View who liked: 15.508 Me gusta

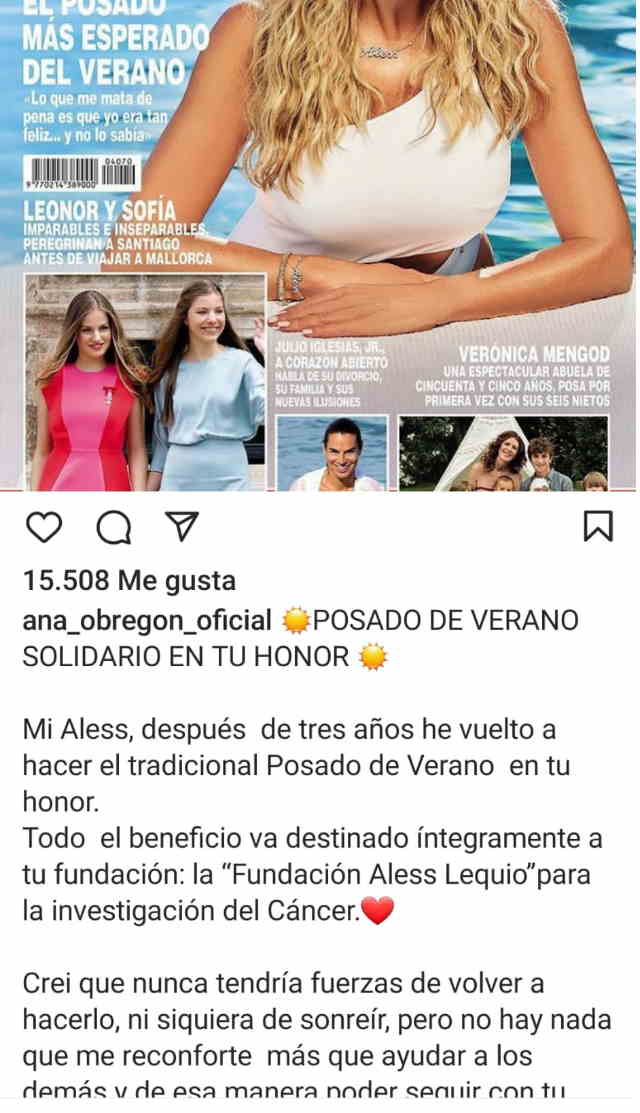tap(129, 580)
